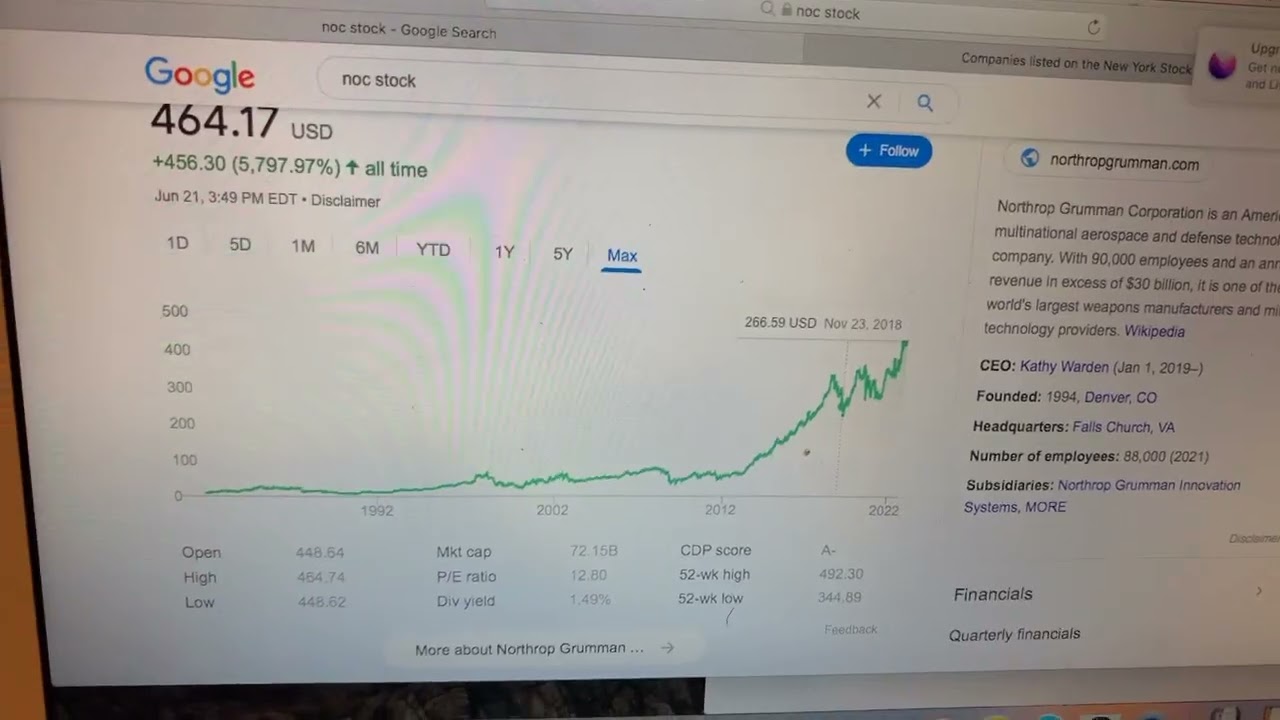Open northropgrumman.com website link
The image size is (1280, 720).
point(1123,163)
